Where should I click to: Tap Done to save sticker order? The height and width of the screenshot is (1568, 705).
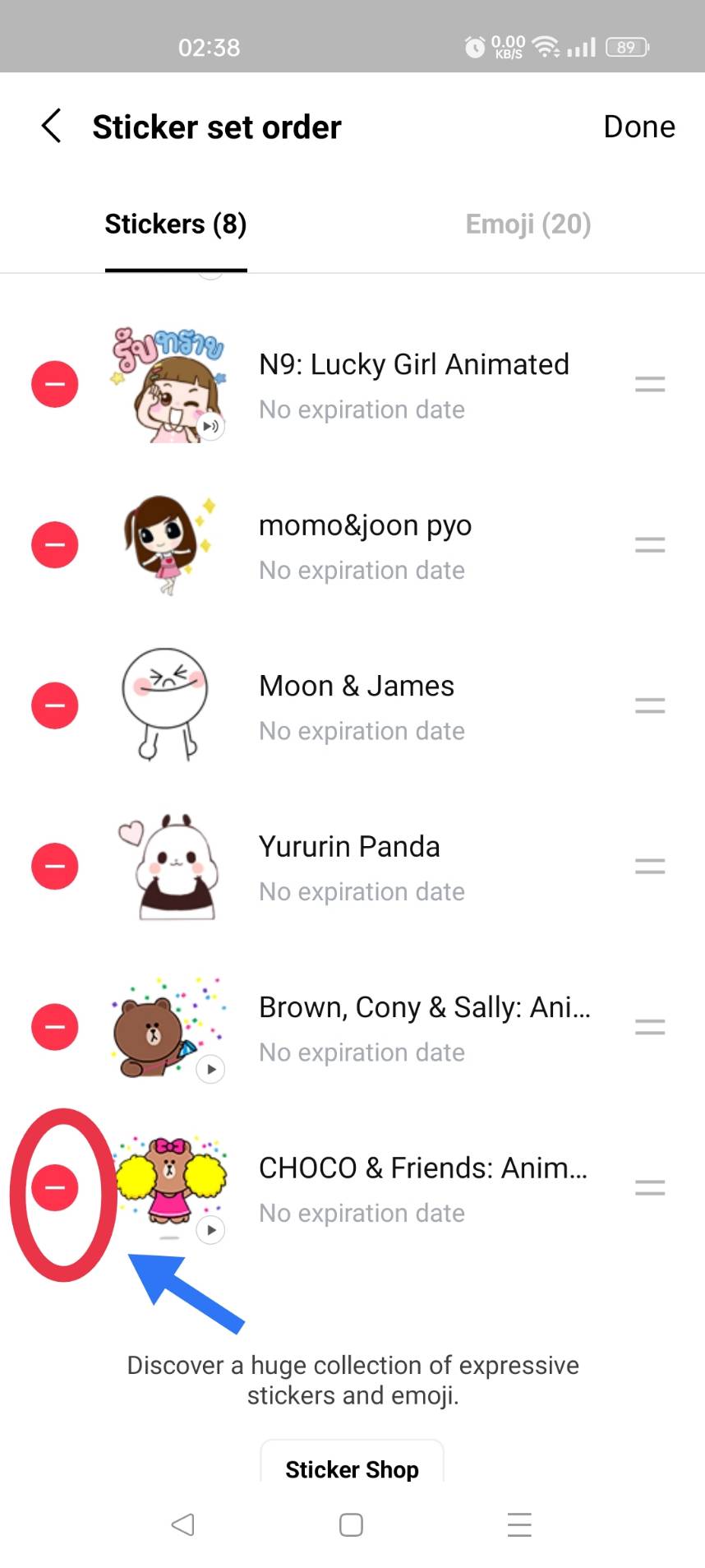coord(639,126)
